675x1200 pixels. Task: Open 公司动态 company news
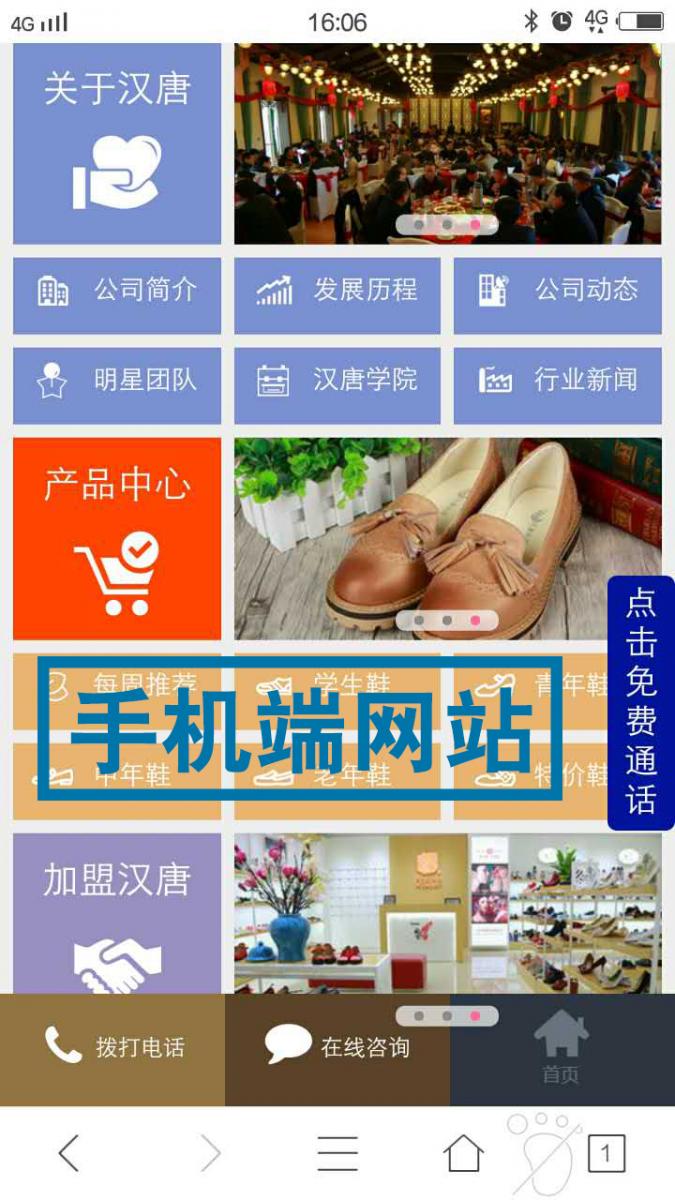pos(557,291)
